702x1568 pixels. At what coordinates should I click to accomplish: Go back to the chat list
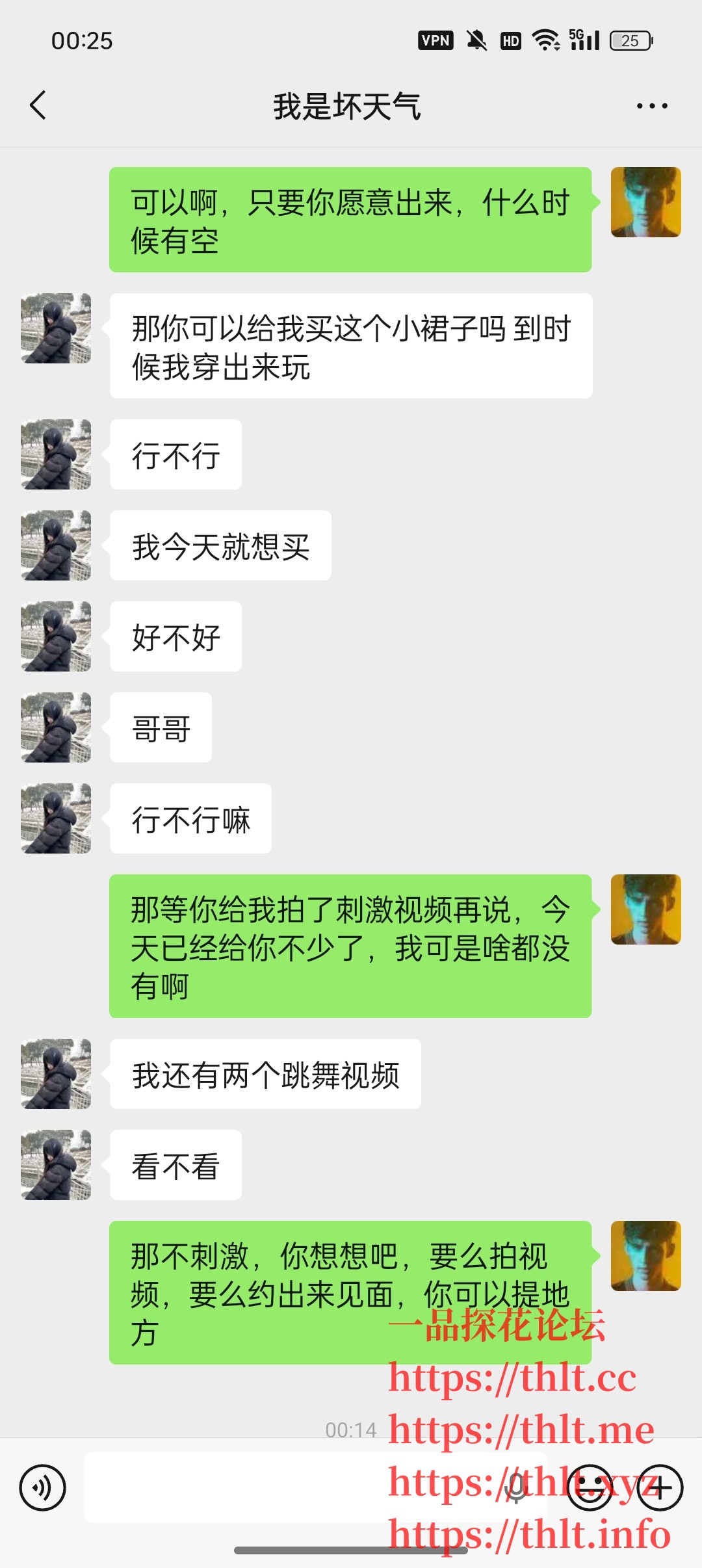tap(38, 105)
